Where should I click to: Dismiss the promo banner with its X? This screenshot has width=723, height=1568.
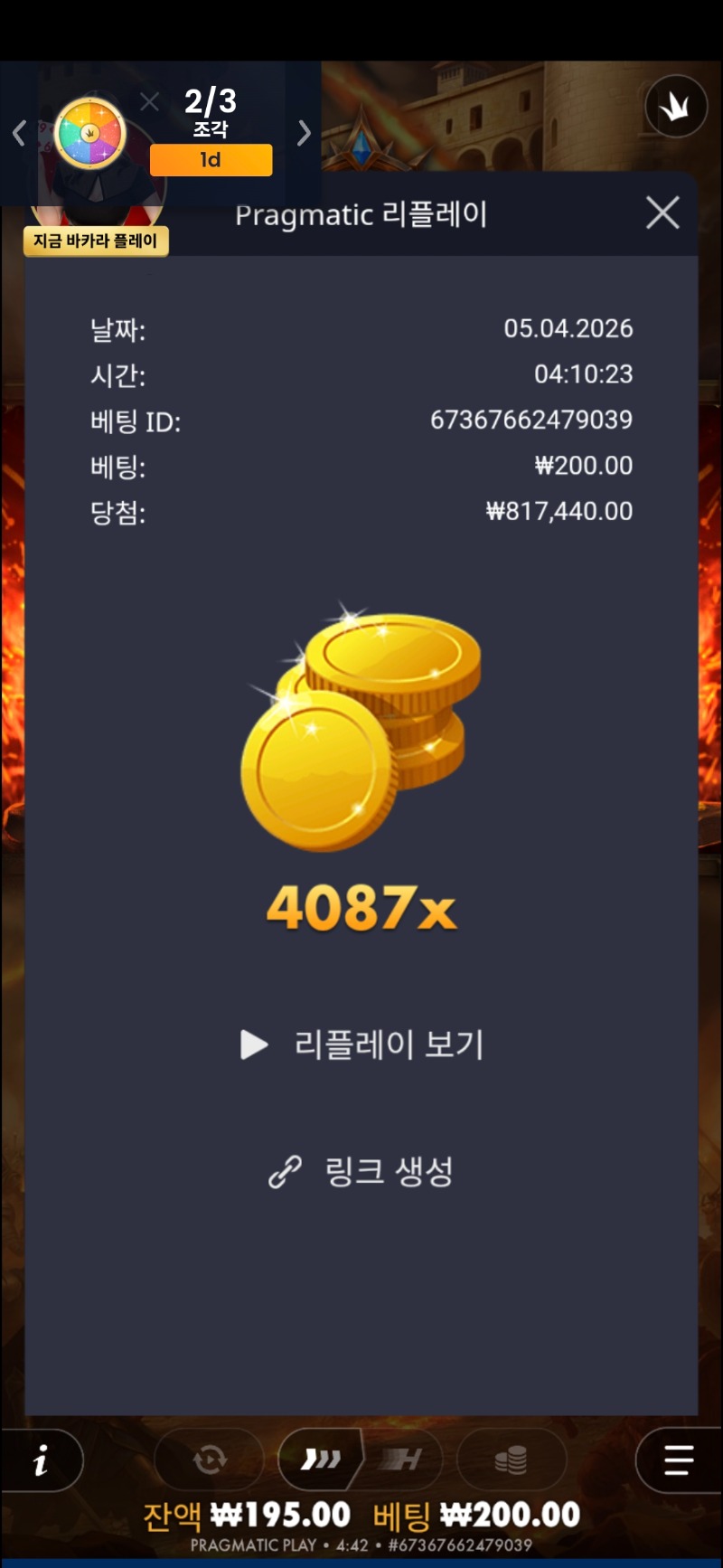[149, 101]
